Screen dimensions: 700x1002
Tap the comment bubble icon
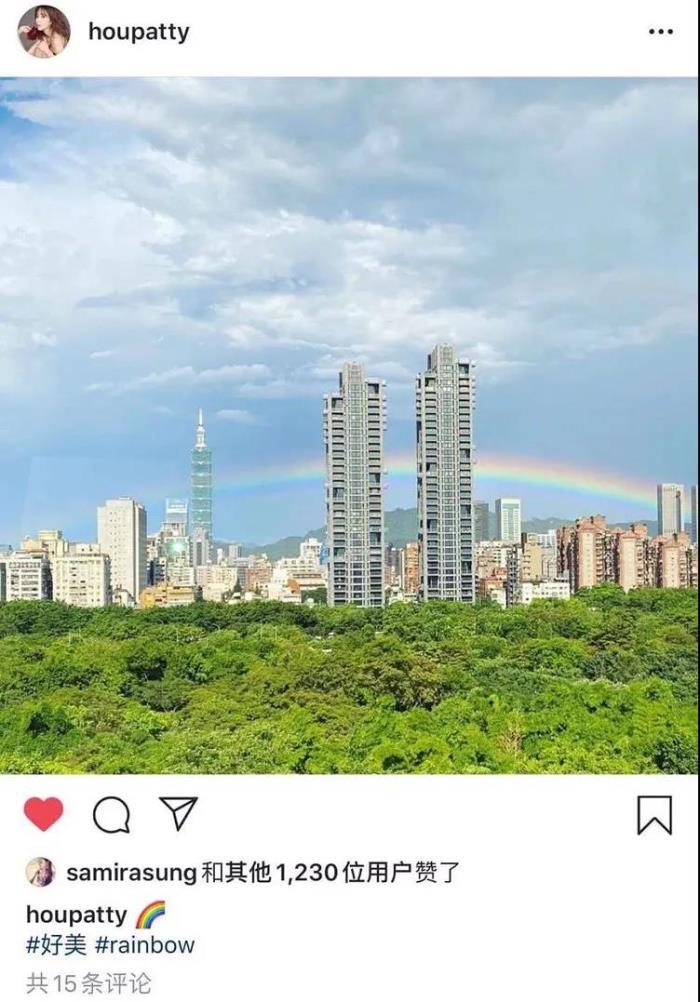(x=111, y=815)
